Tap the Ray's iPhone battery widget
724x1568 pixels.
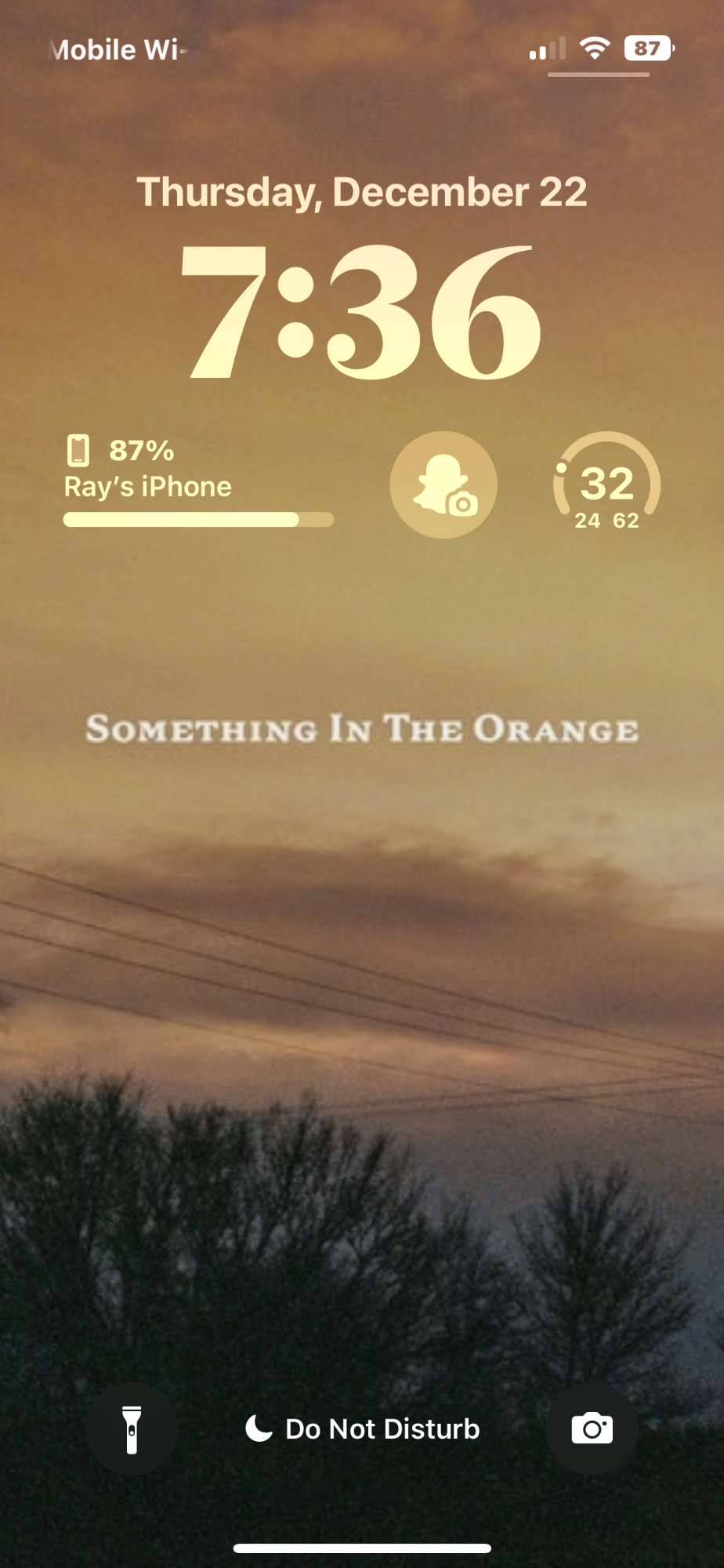click(199, 481)
